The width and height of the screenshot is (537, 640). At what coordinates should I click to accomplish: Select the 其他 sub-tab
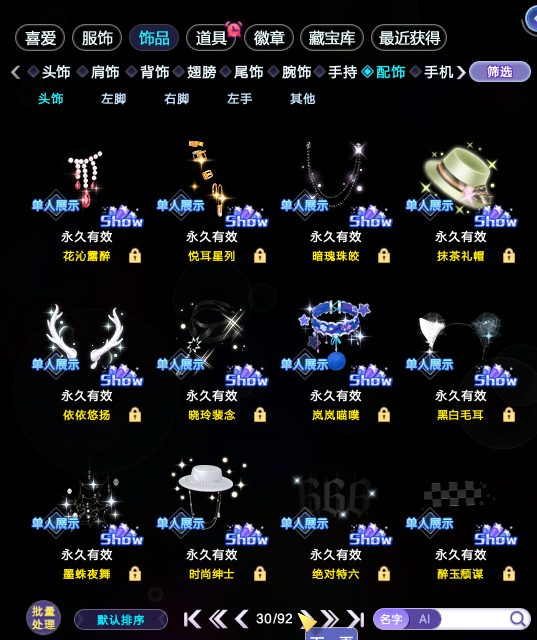[302, 99]
